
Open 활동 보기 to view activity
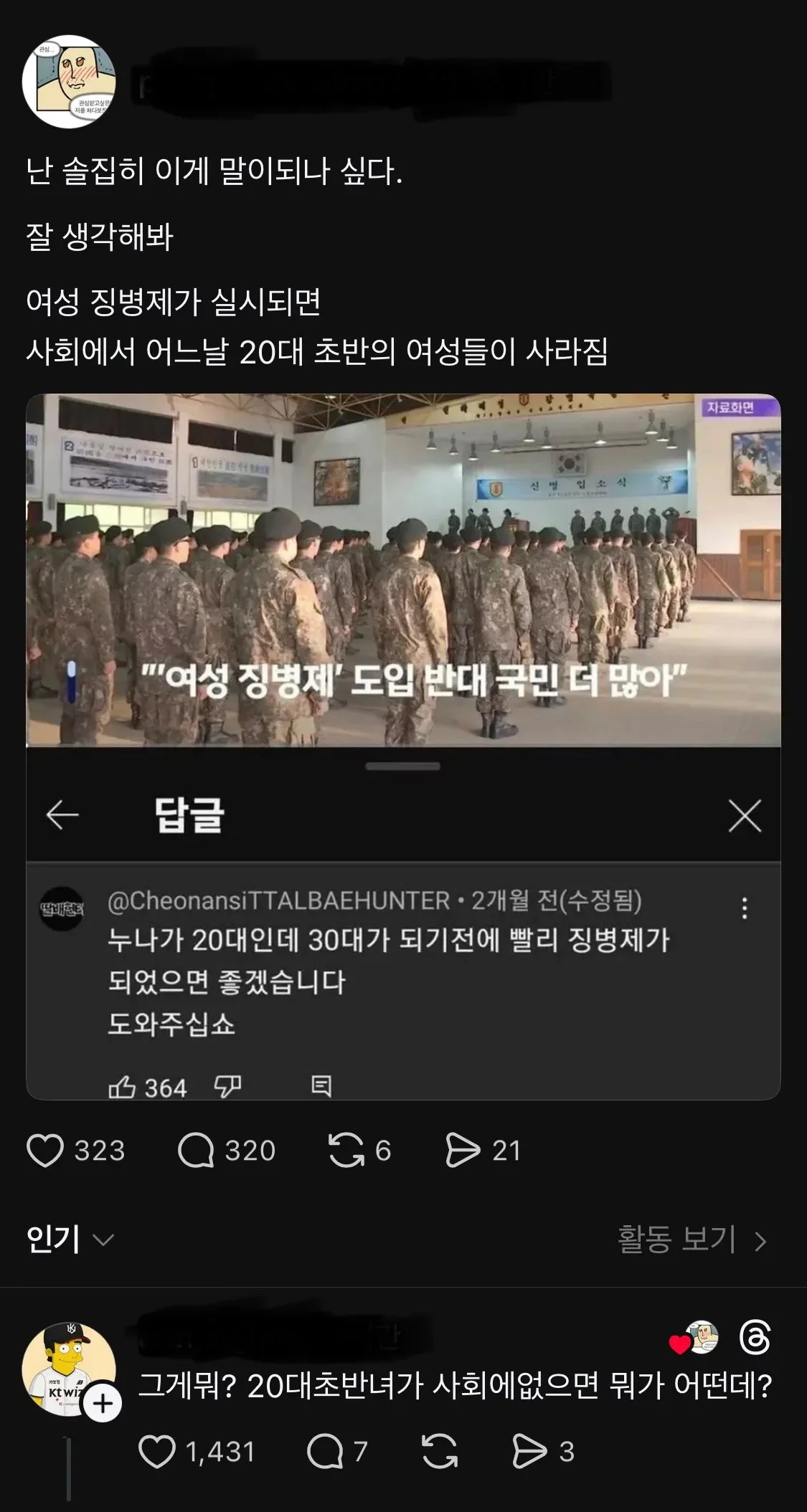[x=692, y=1239]
